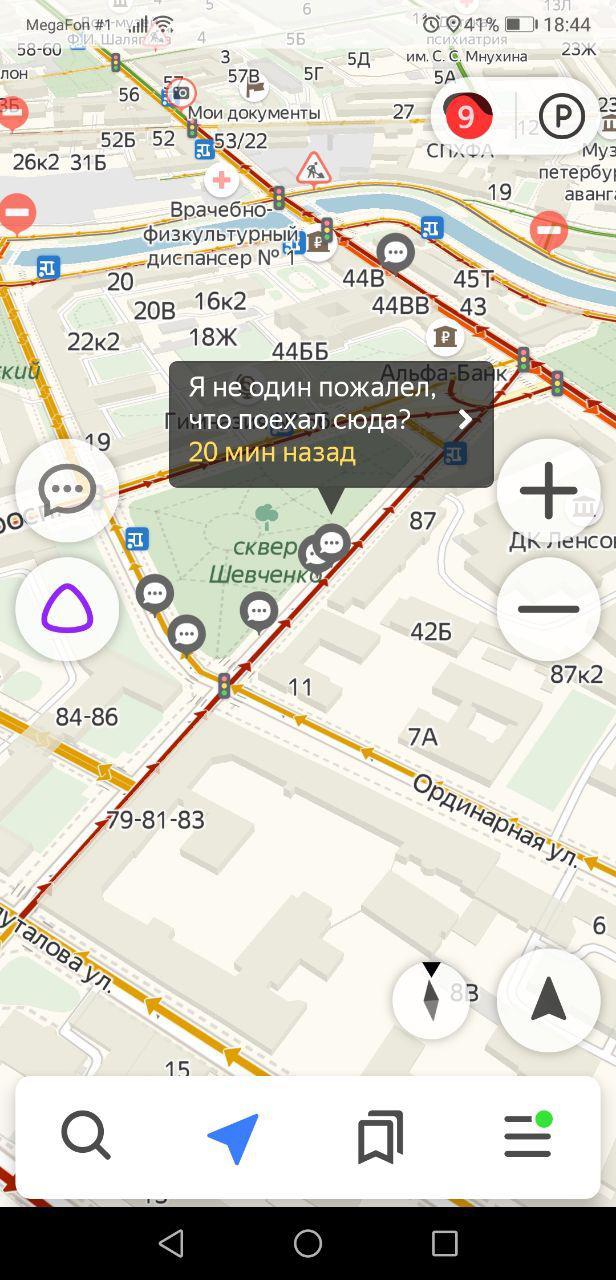Open the chat marker near 44В

point(395,253)
